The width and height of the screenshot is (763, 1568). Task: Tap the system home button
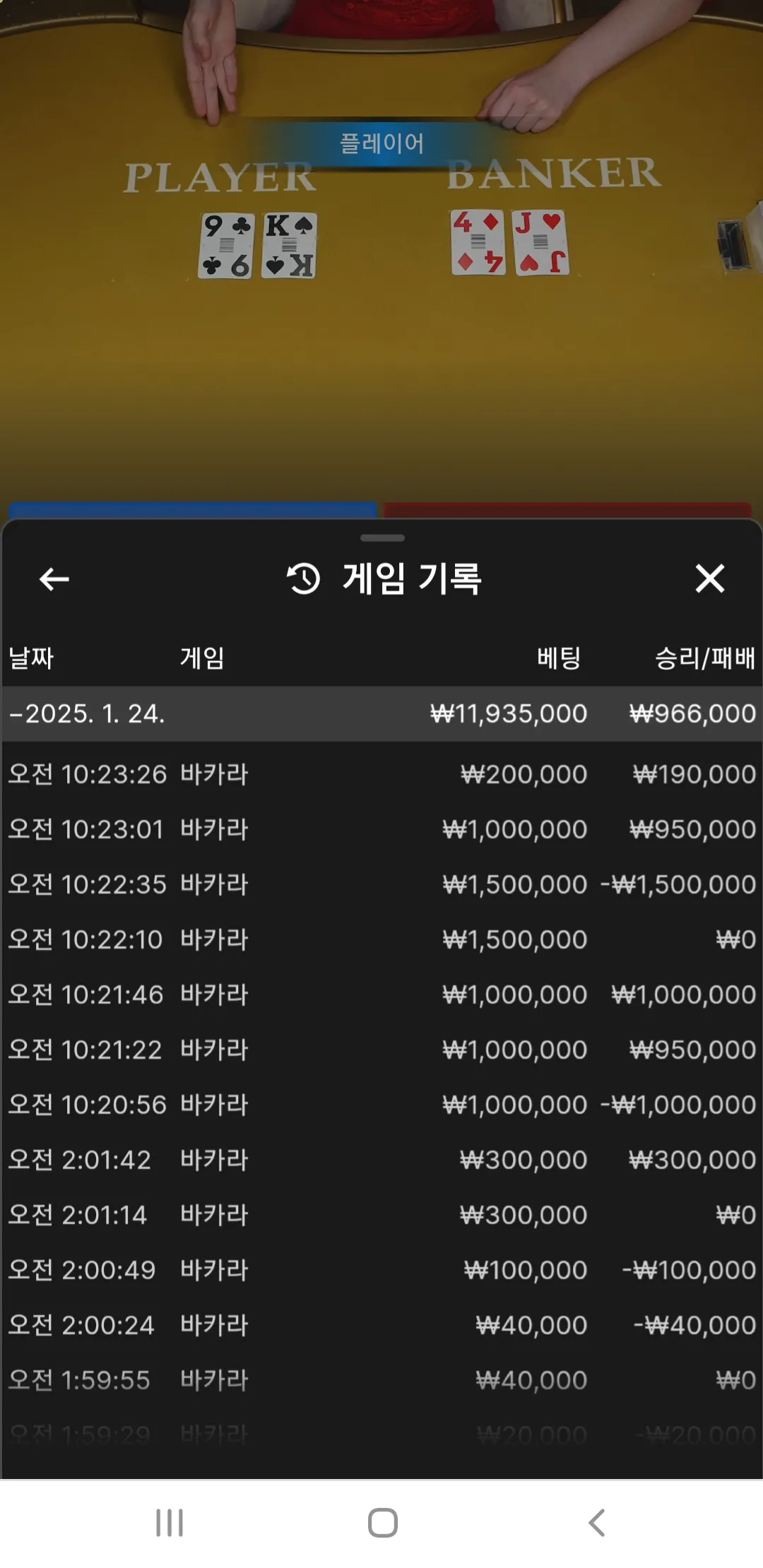pyautogui.click(x=382, y=1523)
